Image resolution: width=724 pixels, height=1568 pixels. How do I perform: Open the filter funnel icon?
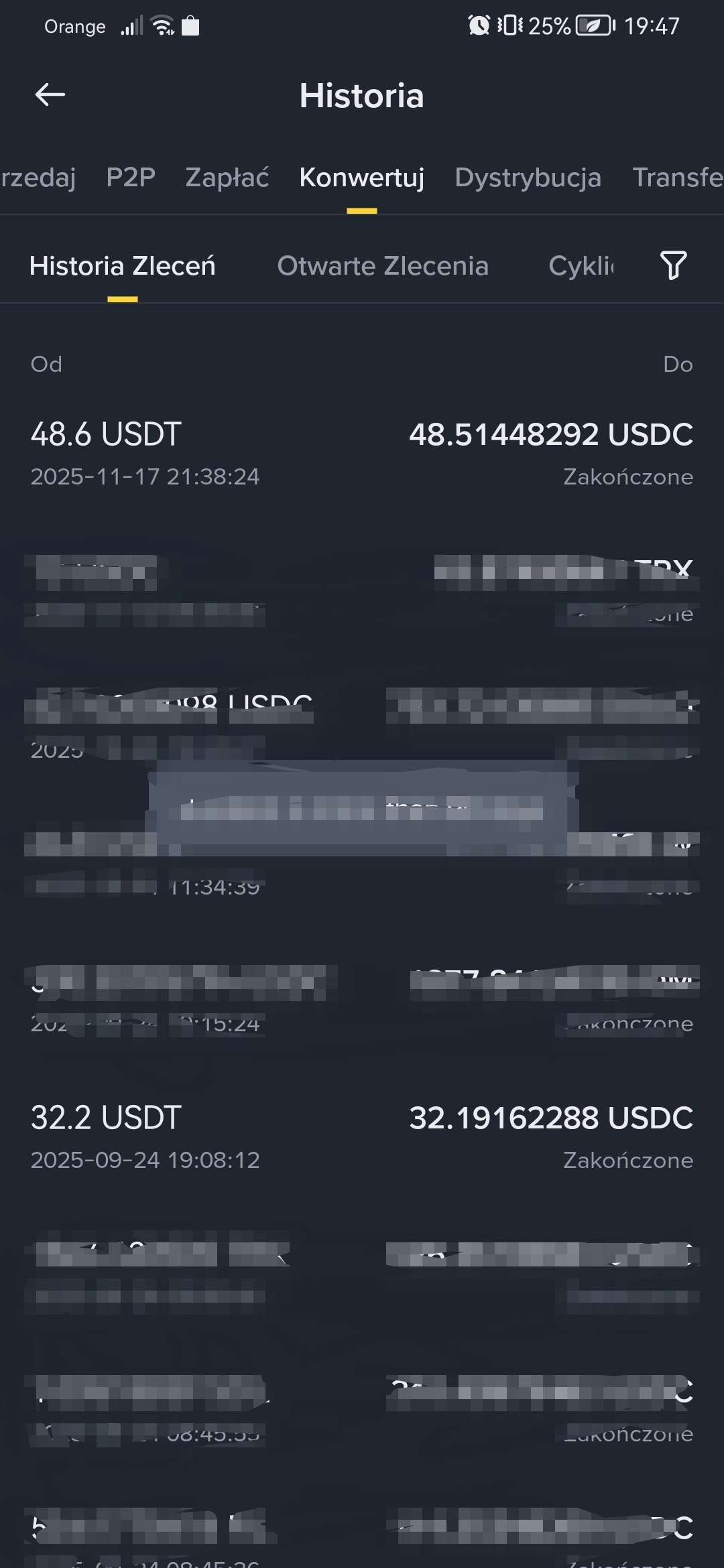[x=673, y=265]
